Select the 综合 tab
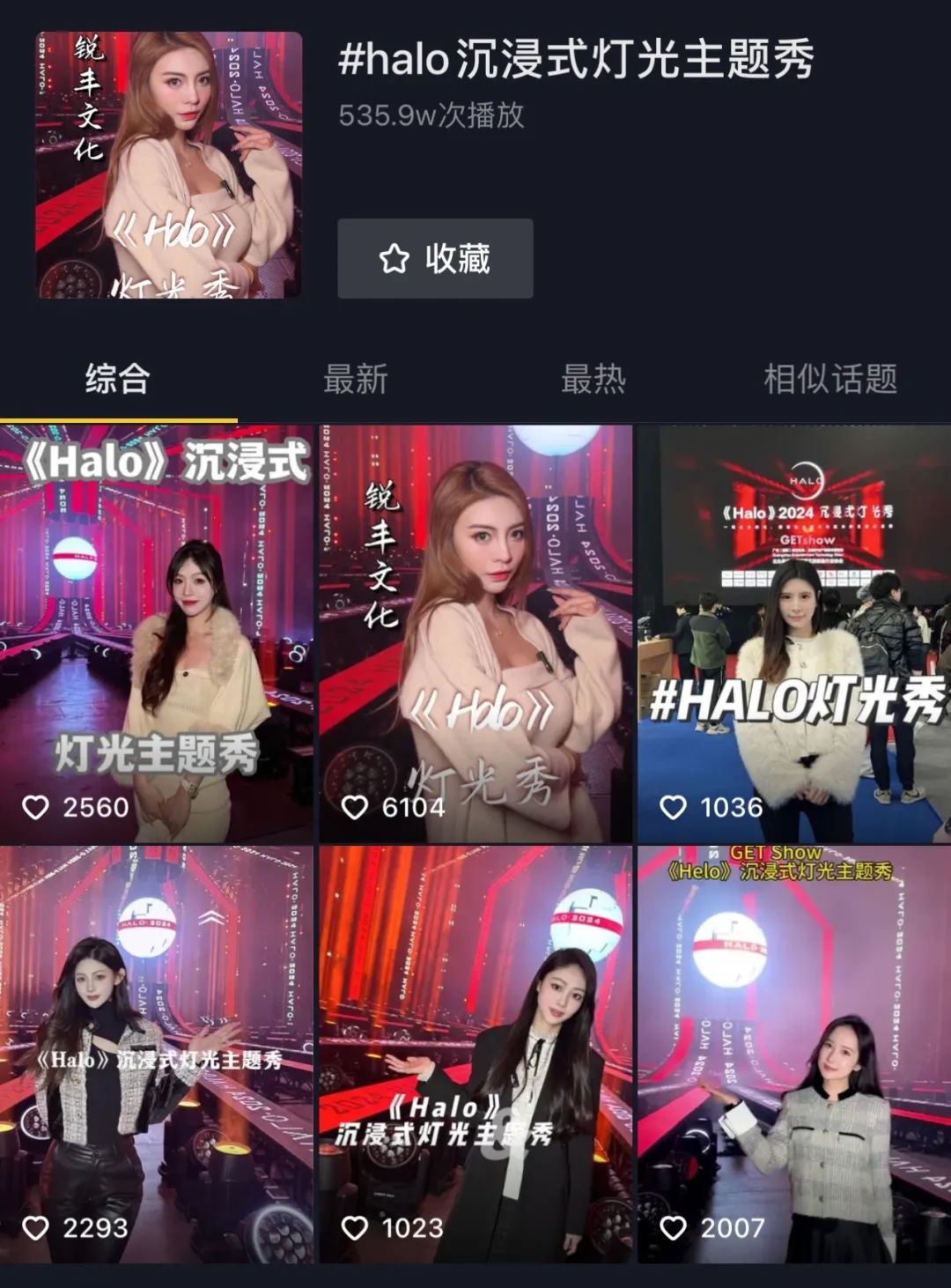The image size is (951, 1288). tap(117, 380)
